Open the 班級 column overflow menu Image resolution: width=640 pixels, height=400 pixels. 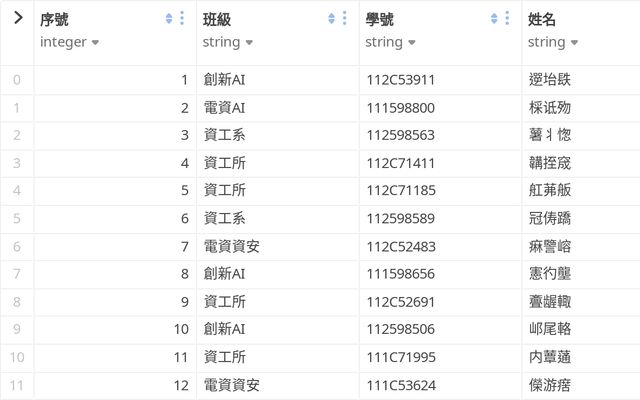pyautogui.click(x=345, y=18)
